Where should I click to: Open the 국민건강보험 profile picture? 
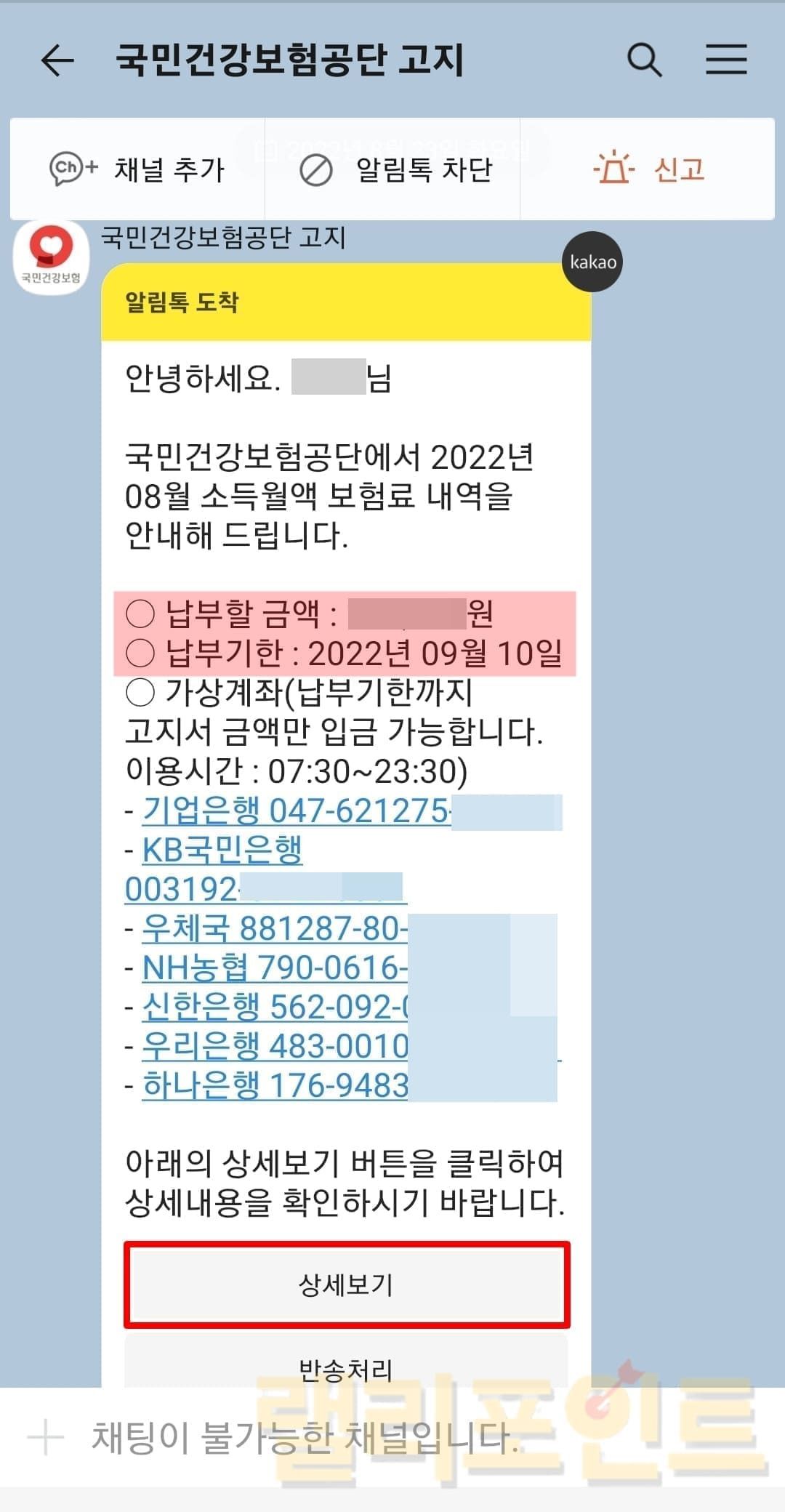point(51,257)
